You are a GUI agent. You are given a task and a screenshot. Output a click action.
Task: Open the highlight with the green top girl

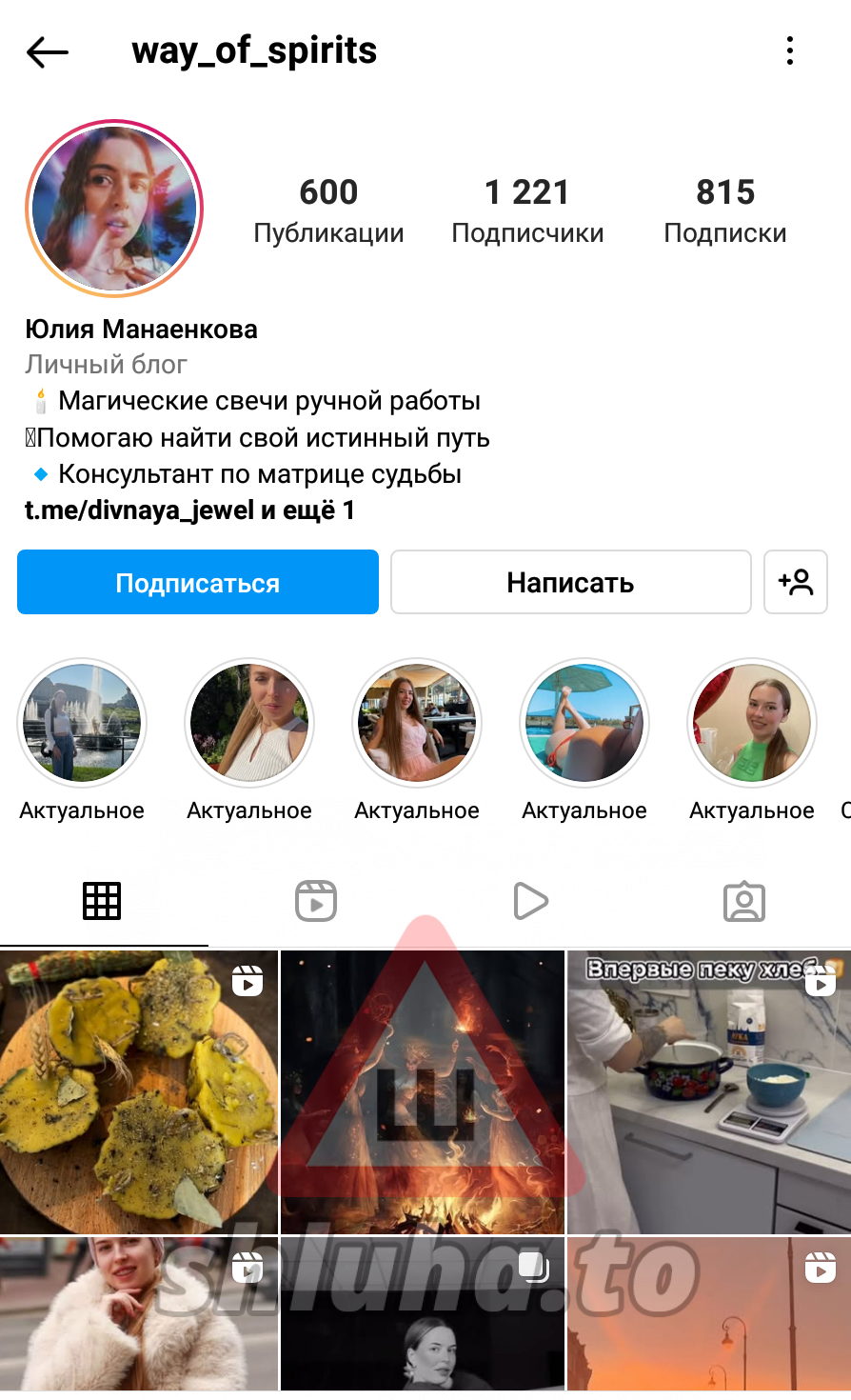tap(752, 723)
